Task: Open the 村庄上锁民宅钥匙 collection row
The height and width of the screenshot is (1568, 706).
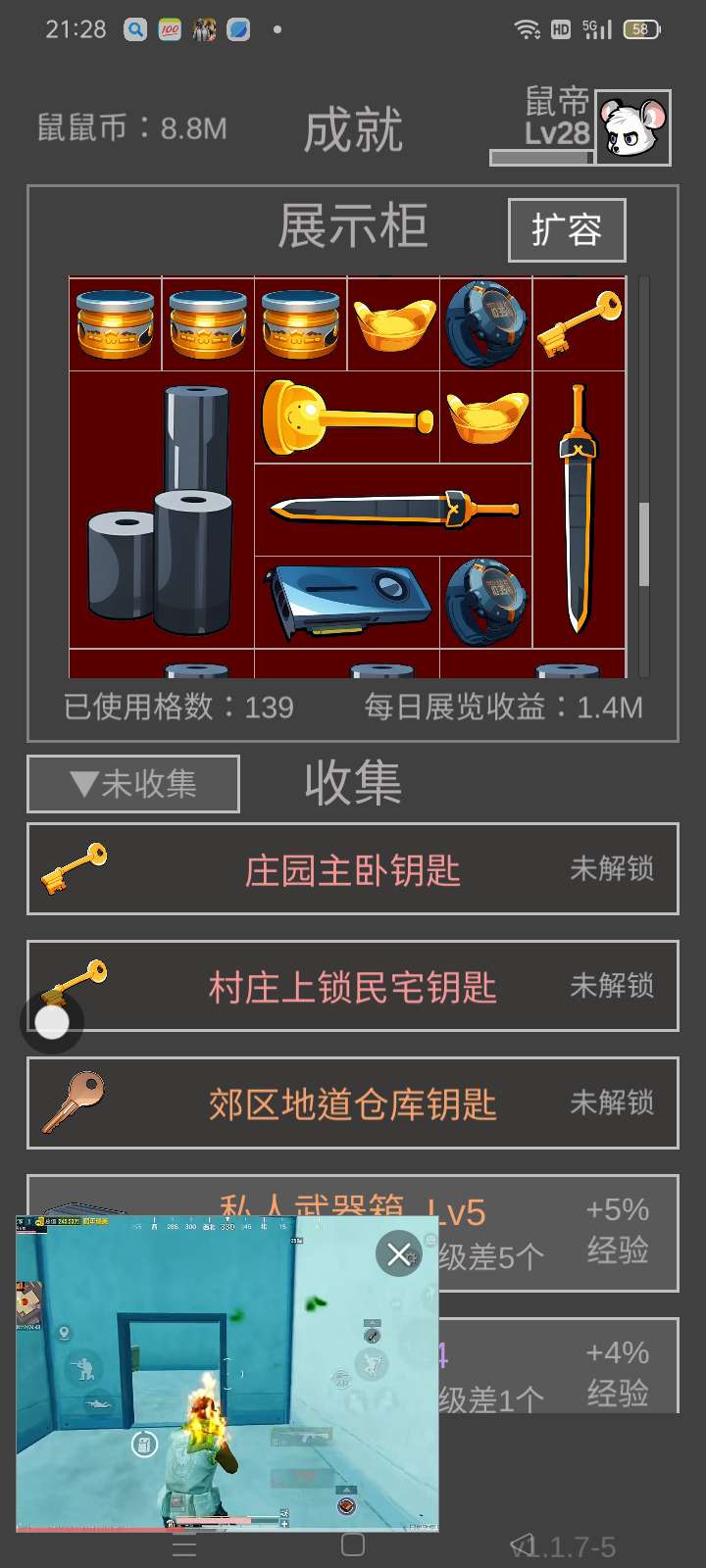Action: 352,987
